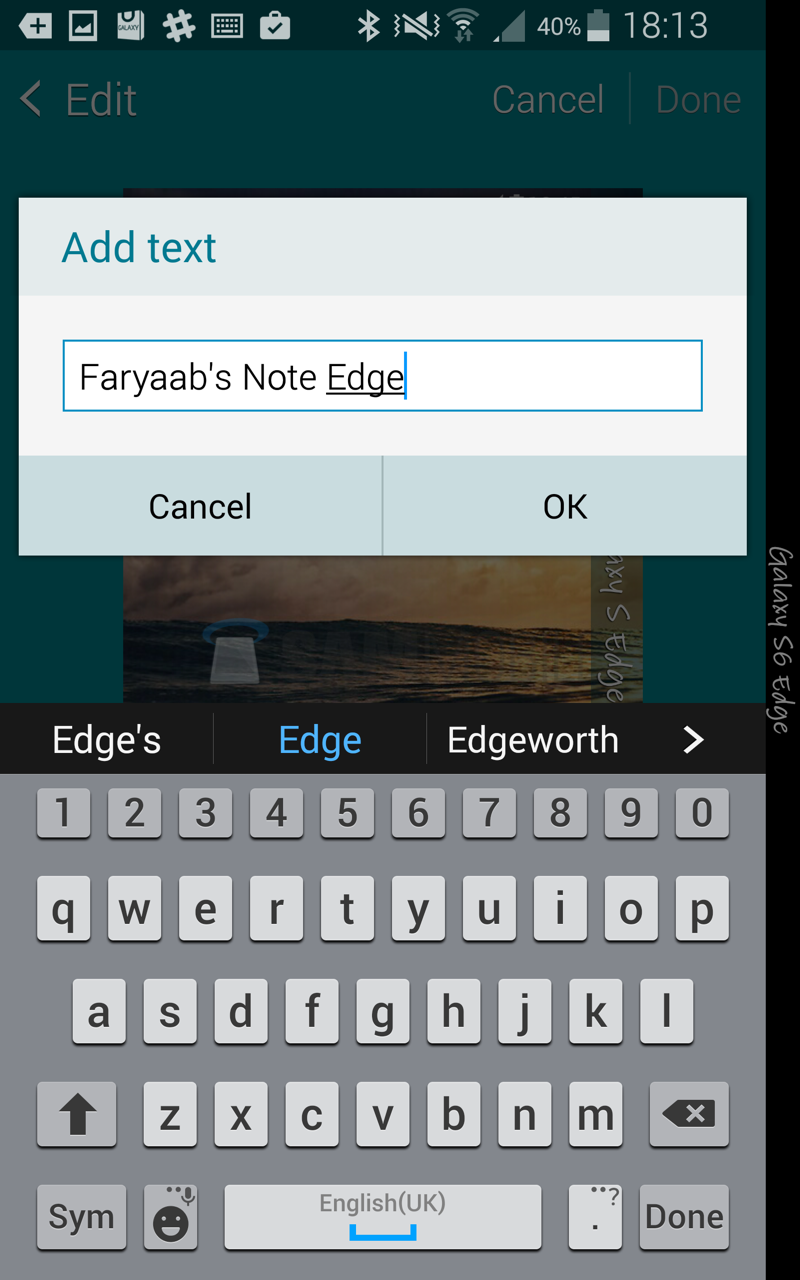
Task: Tap the Add text input field
Action: [x=382, y=376]
